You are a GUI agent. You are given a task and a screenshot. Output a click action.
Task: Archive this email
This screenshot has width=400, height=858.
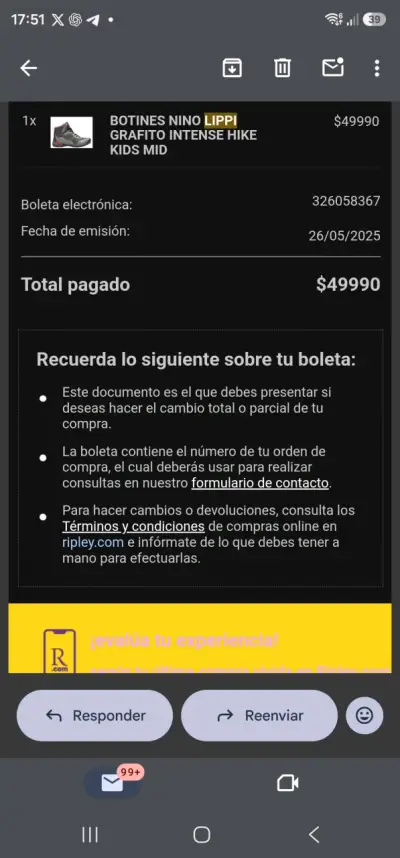(x=232, y=68)
